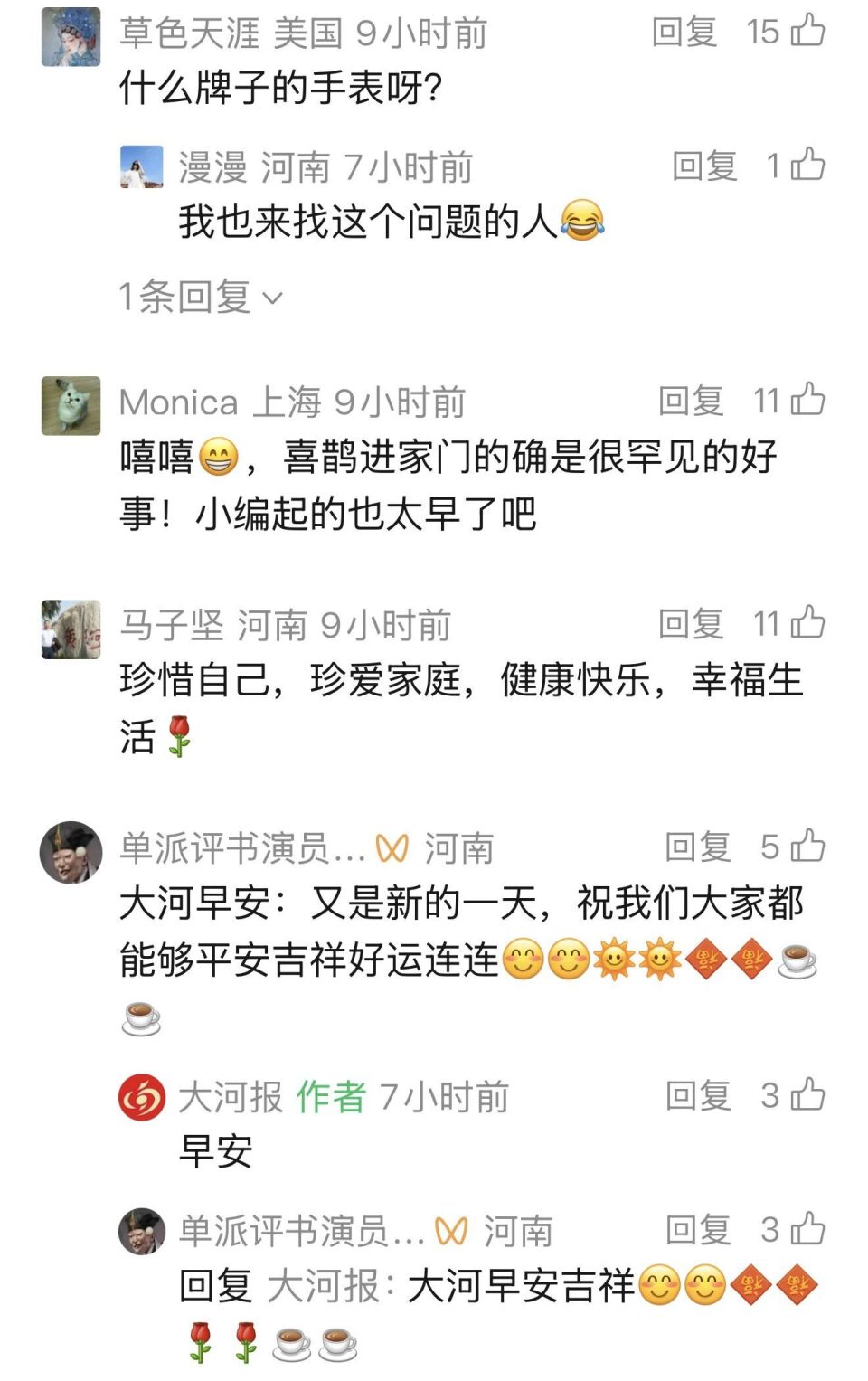This screenshot has width=868, height=1381.
Task: Open 大河报's author avatar
Action: tap(142, 1098)
